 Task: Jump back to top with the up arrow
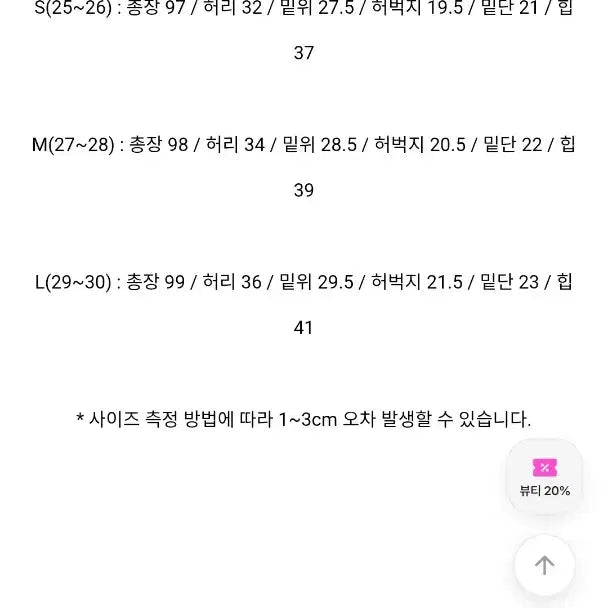544,565
